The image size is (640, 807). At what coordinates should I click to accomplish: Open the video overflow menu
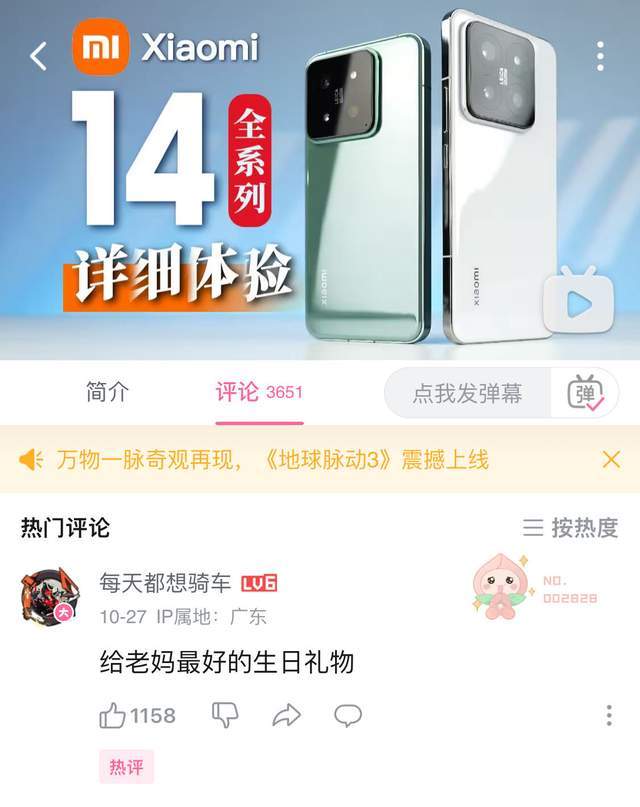point(600,56)
